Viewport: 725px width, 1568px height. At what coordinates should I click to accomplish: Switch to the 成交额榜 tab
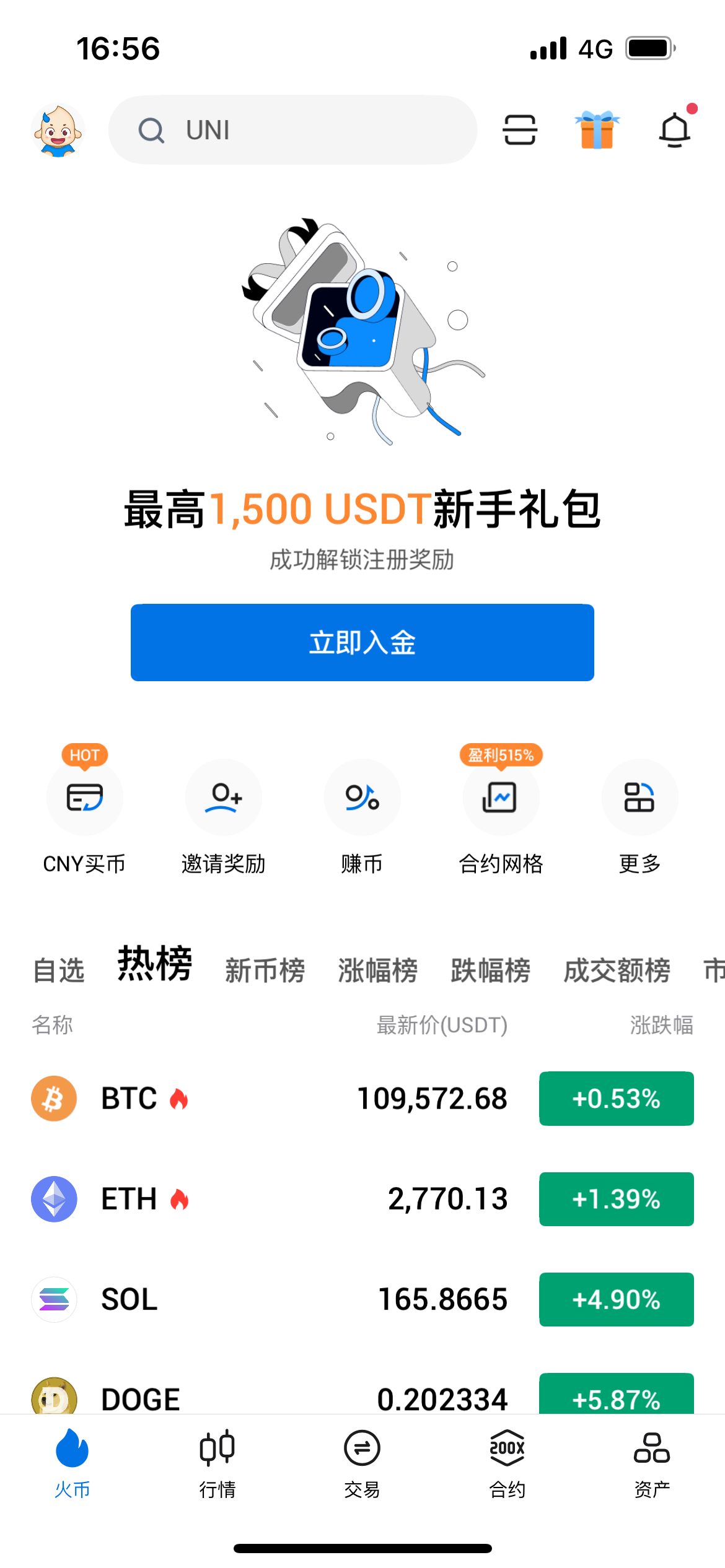coord(617,970)
